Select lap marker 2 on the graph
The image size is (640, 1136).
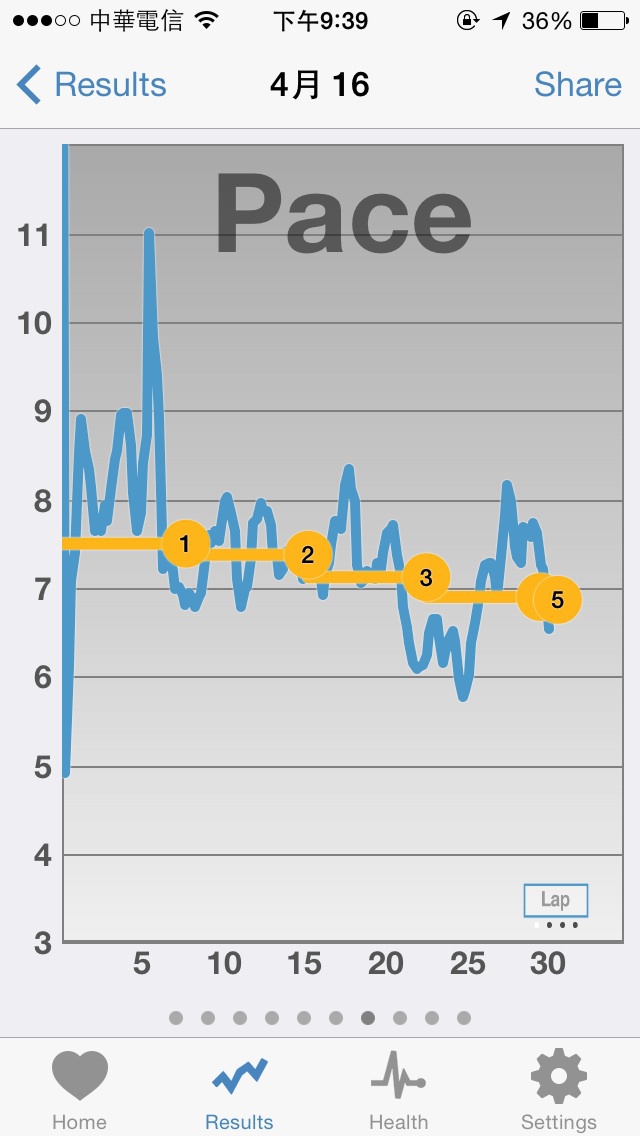tap(307, 555)
